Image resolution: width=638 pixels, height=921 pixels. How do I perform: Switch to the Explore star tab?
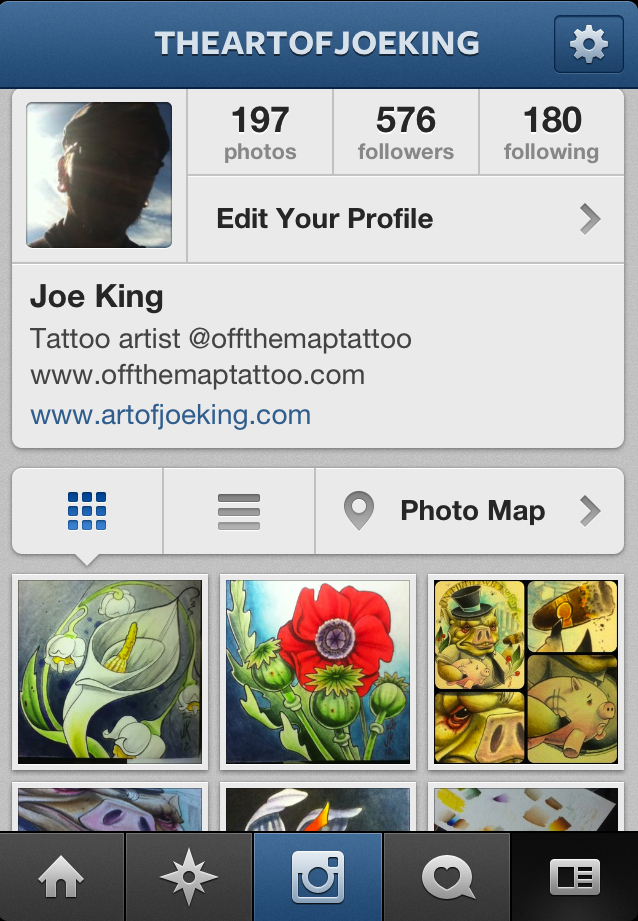pos(189,878)
